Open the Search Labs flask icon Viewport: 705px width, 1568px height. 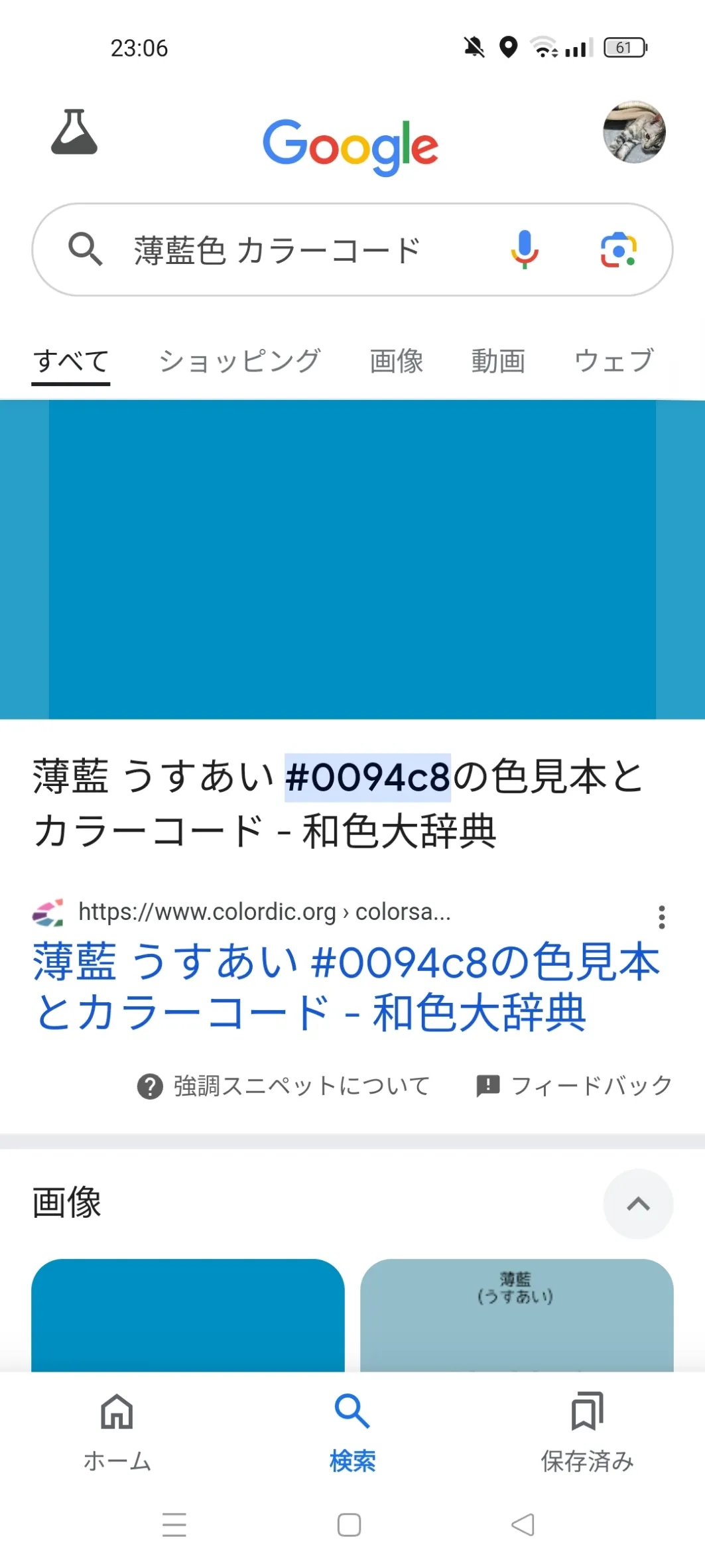[x=74, y=132]
